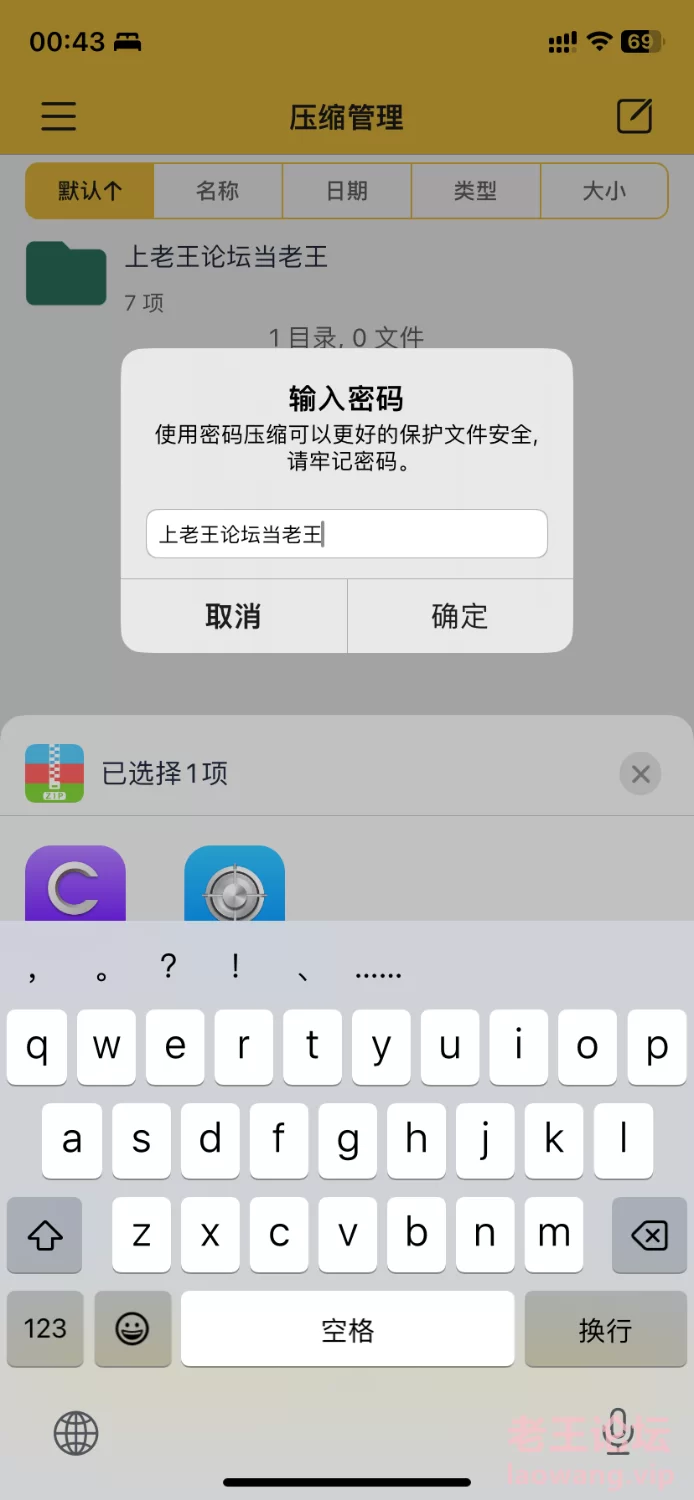The width and height of the screenshot is (694, 1500).
Task: Switch keyboard to 123 numbers
Action: pos(45,1329)
